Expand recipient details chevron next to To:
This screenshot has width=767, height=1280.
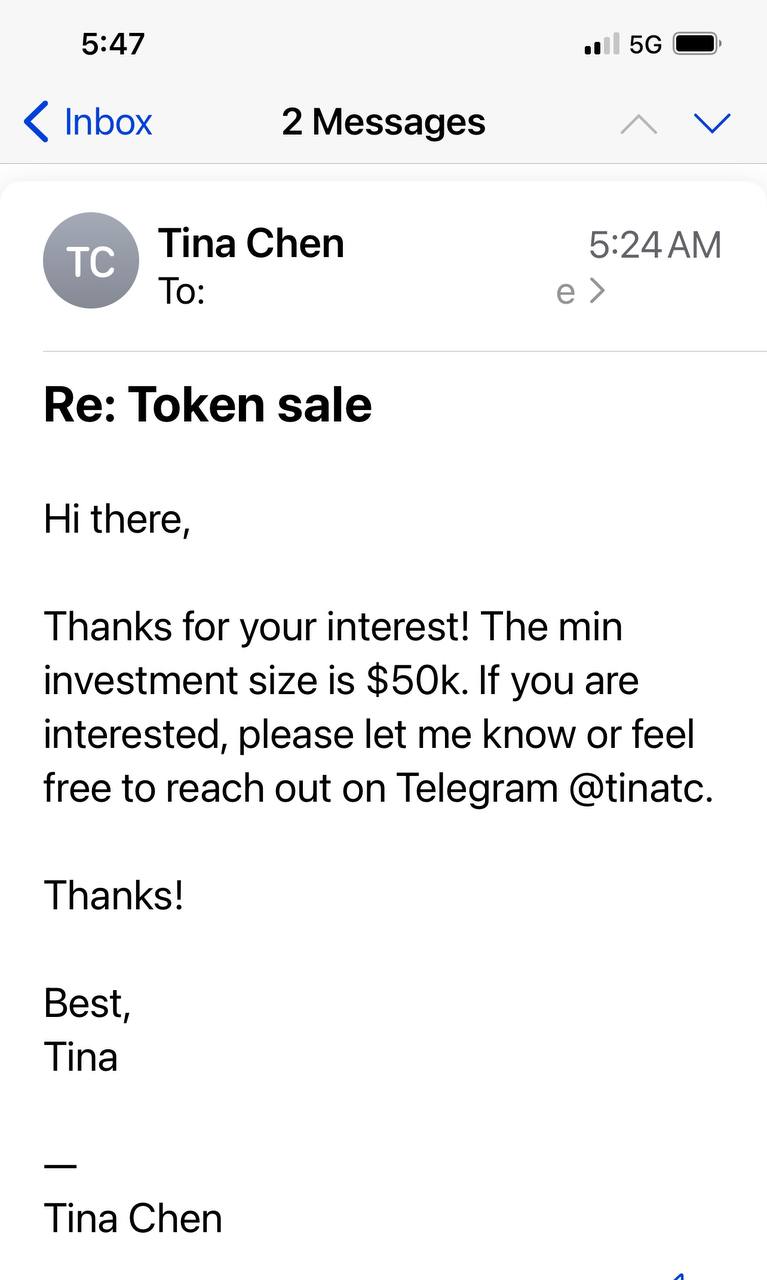(x=597, y=291)
